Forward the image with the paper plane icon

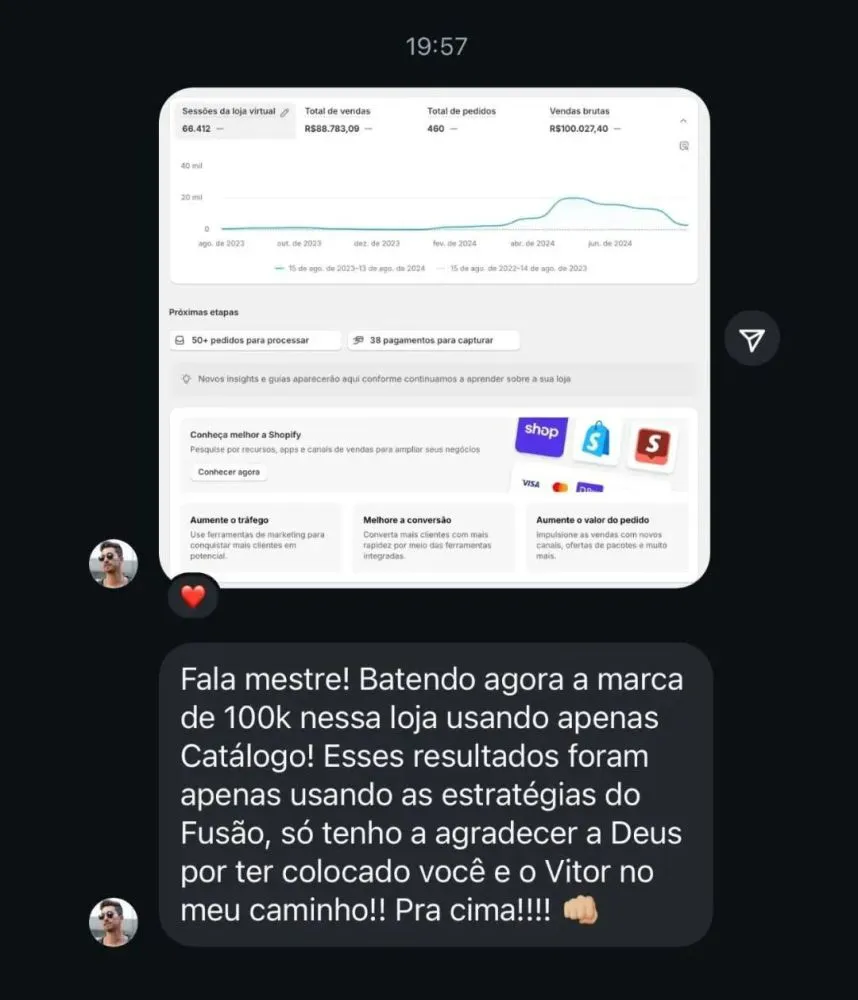point(752,340)
